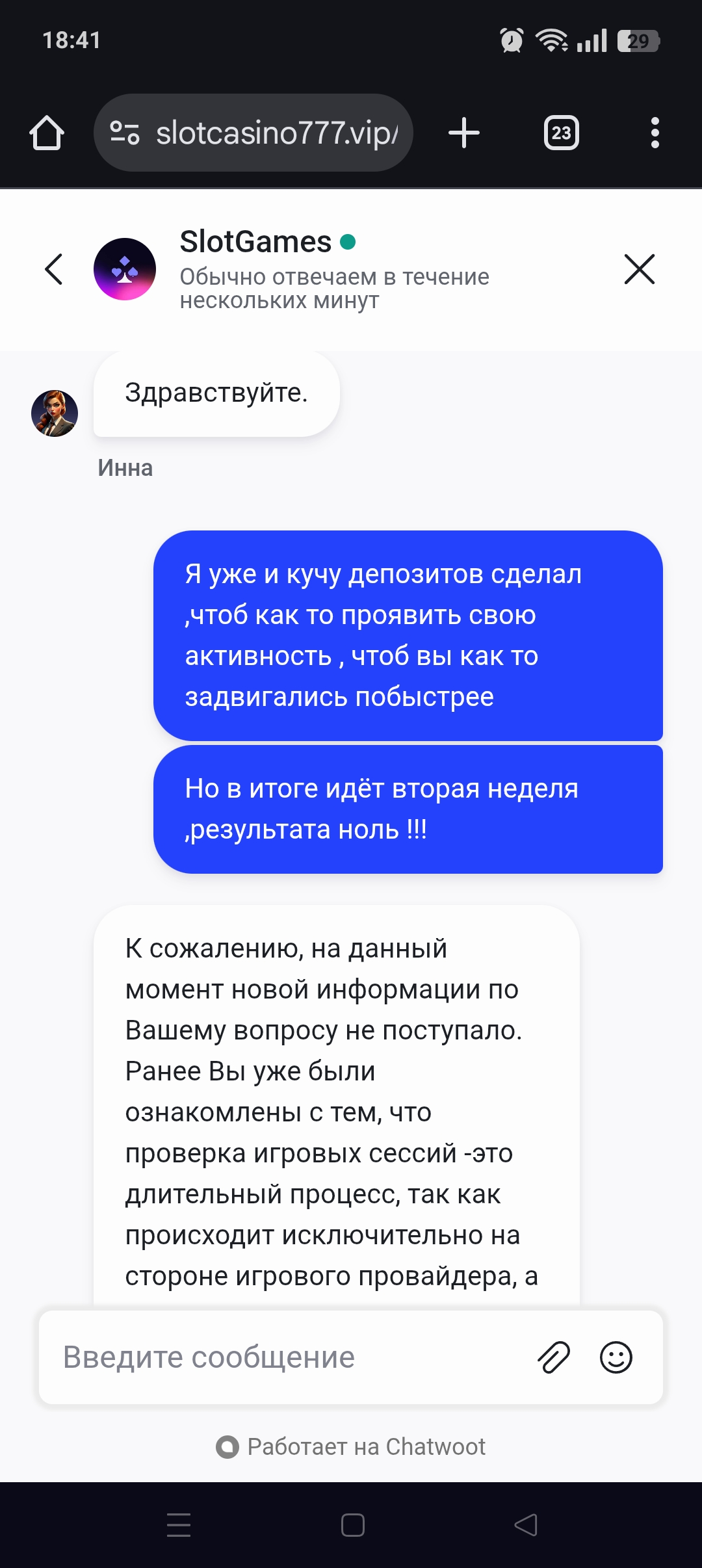Image resolution: width=702 pixels, height=1568 pixels.
Task: Go to the browser home page
Action: click(47, 133)
